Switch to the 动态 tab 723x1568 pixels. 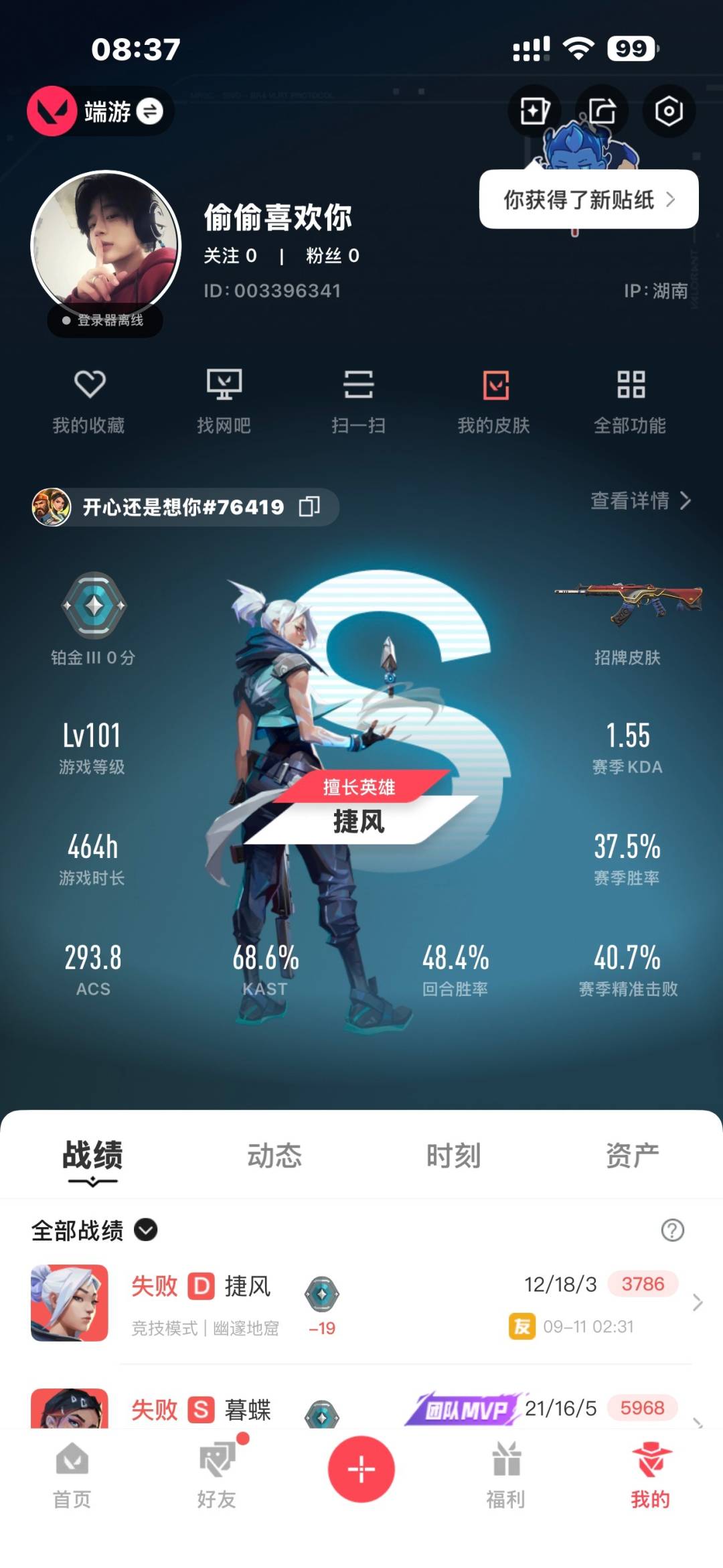[x=274, y=1155]
